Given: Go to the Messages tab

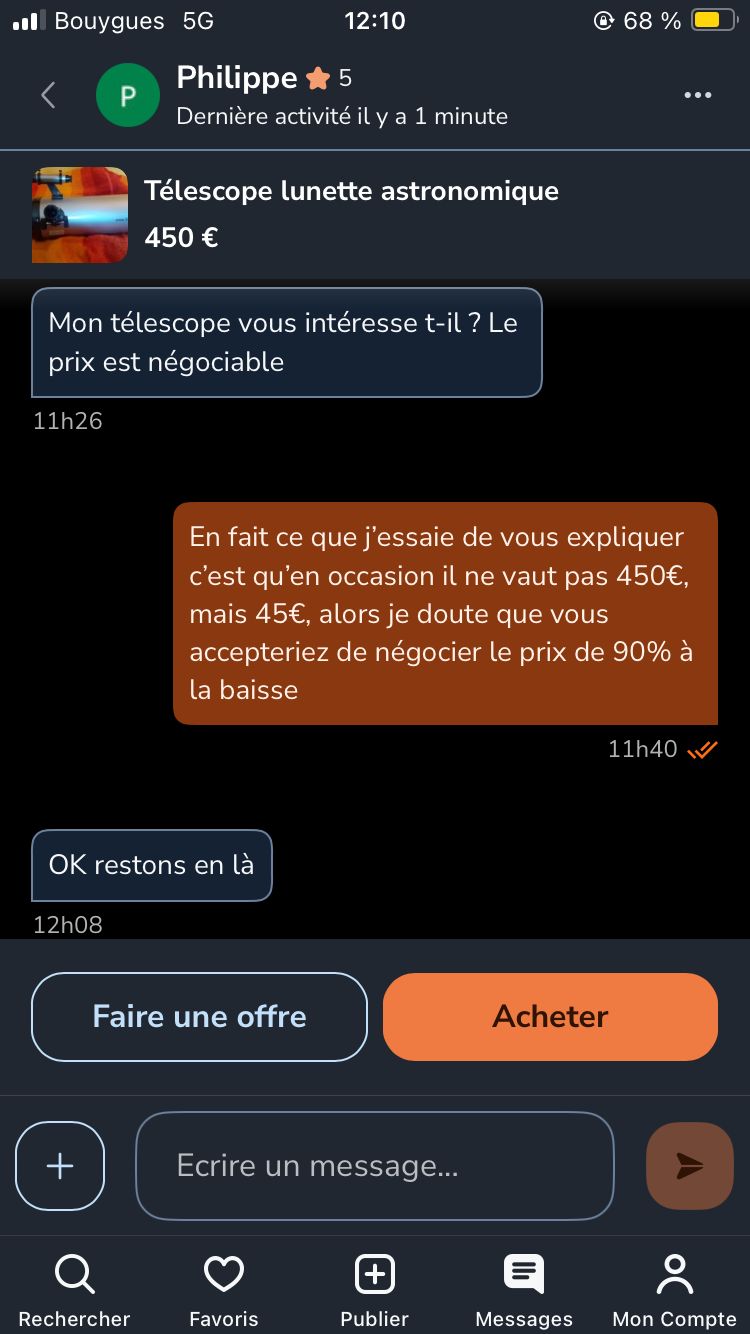Looking at the screenshot, I should coord(524,1290).
